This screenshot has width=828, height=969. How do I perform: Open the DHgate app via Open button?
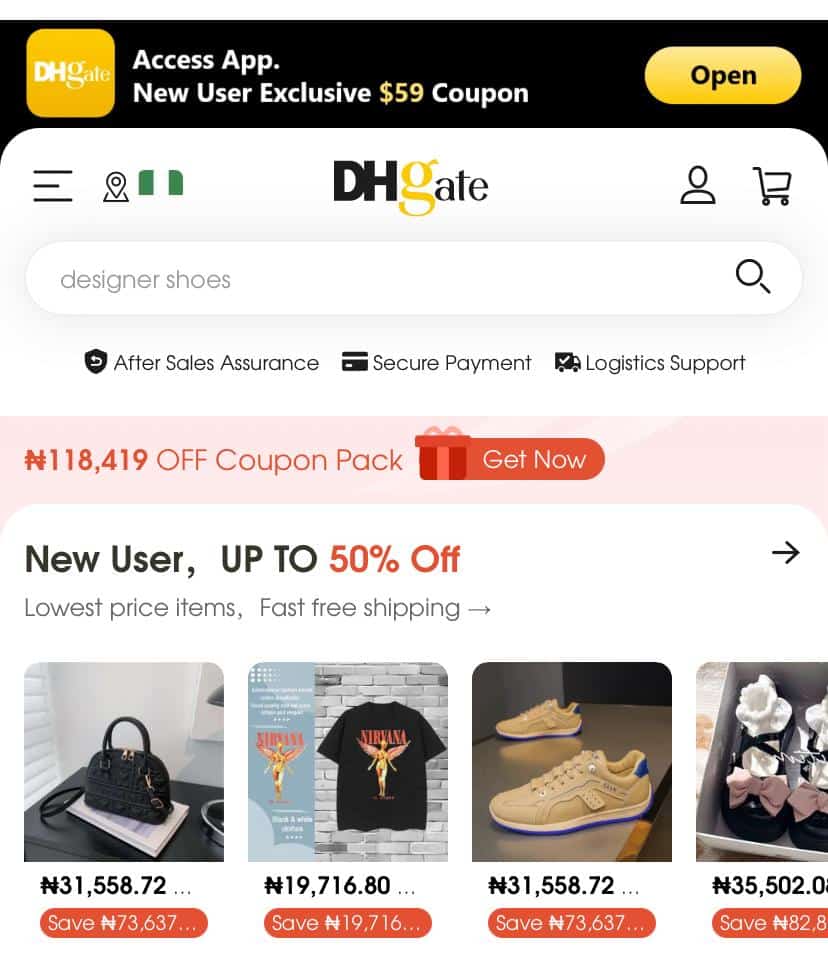coord(722,76)
